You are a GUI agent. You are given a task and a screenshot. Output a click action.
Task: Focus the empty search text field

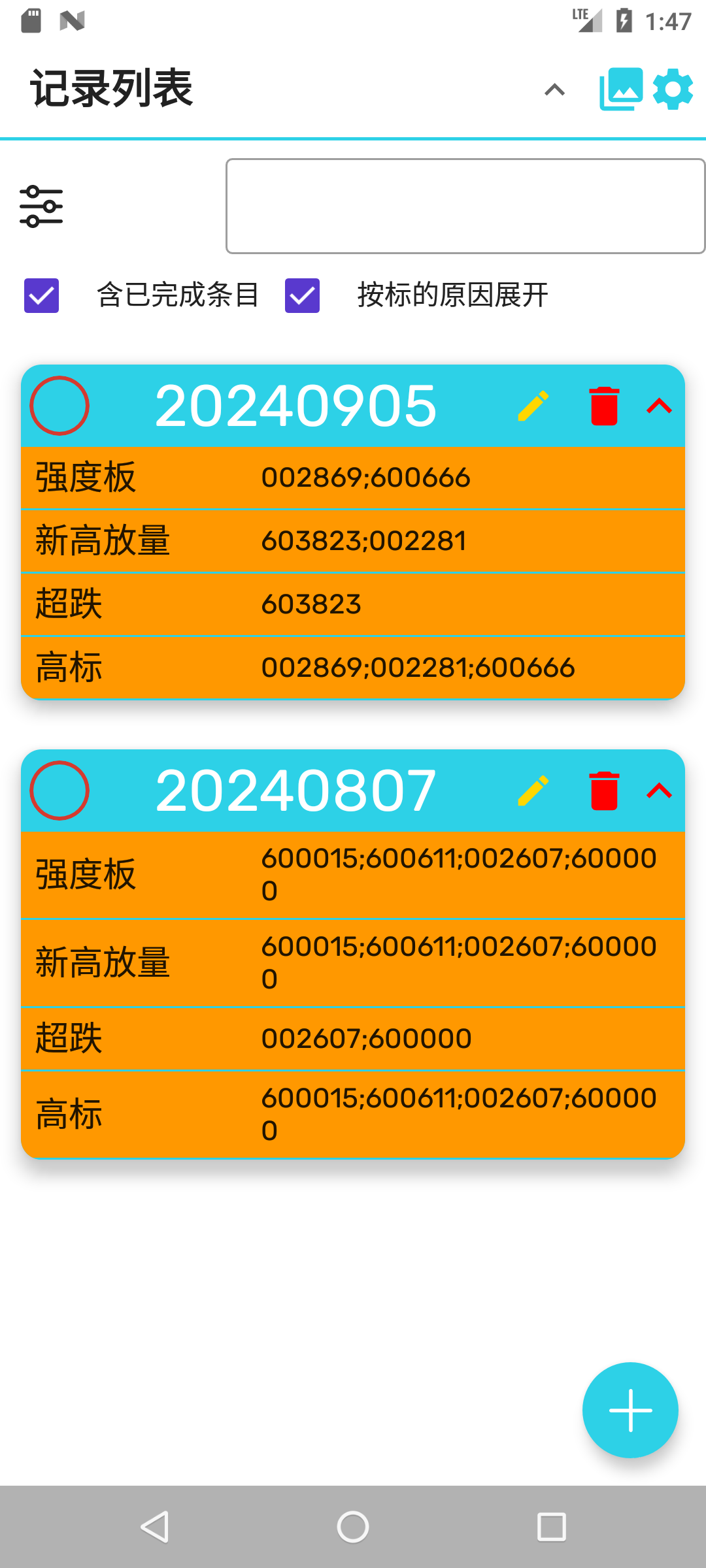[x=465, y=206]
